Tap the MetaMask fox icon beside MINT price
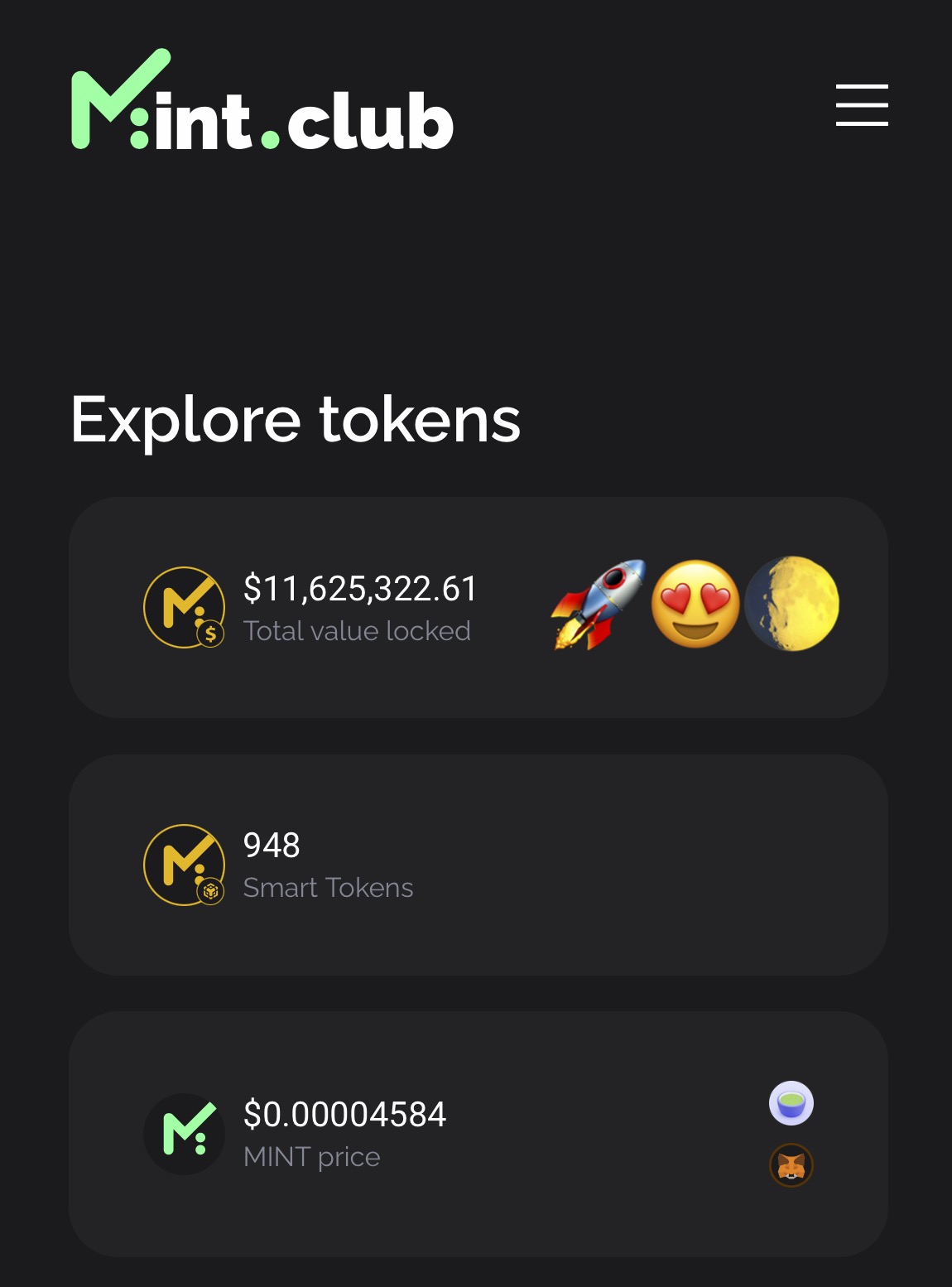Image resolution: width=952 pixels, height=1287 pixels. click(791, 1165)
